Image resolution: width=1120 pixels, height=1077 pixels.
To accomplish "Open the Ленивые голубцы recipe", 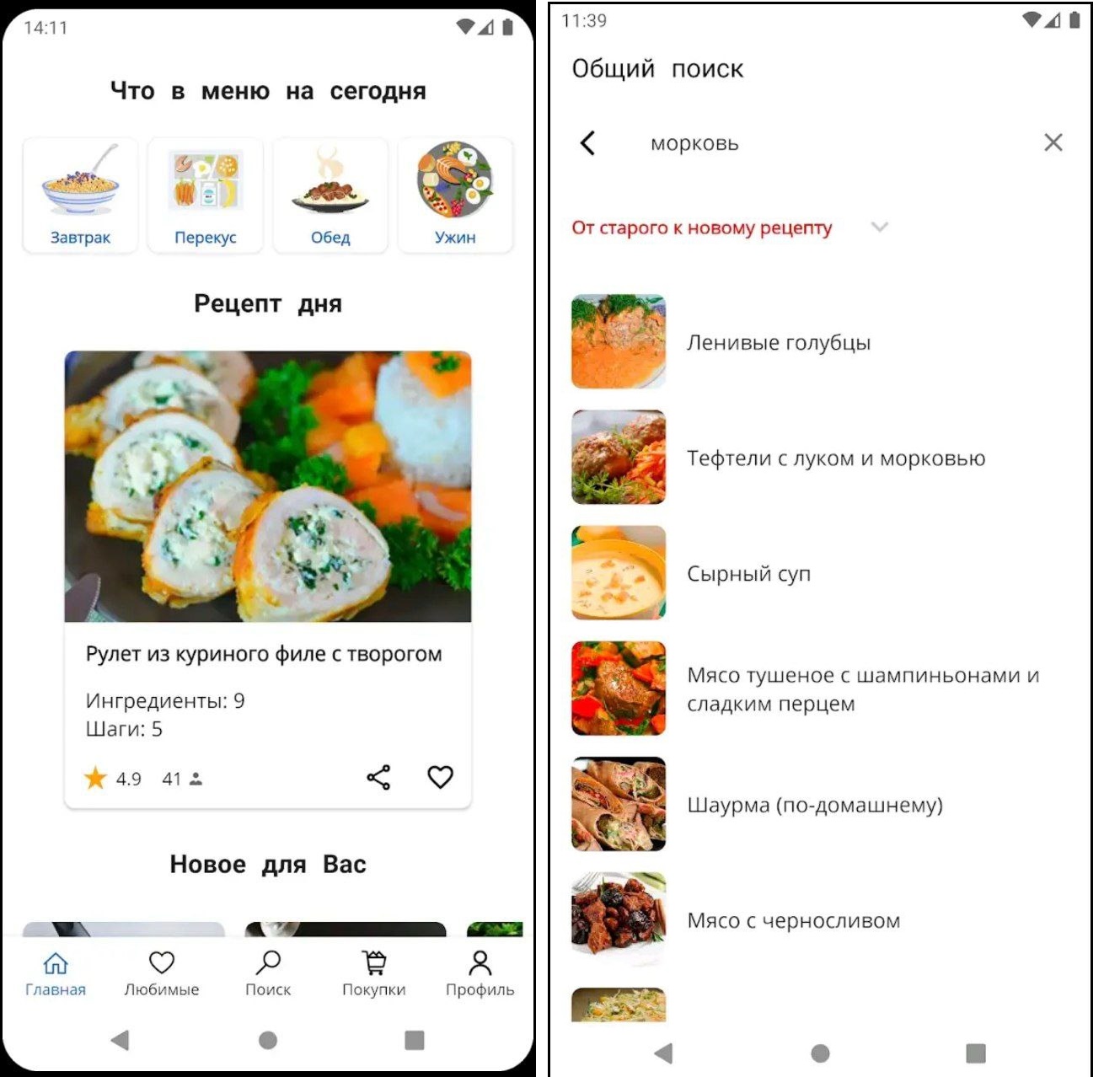I will point(778,342).
